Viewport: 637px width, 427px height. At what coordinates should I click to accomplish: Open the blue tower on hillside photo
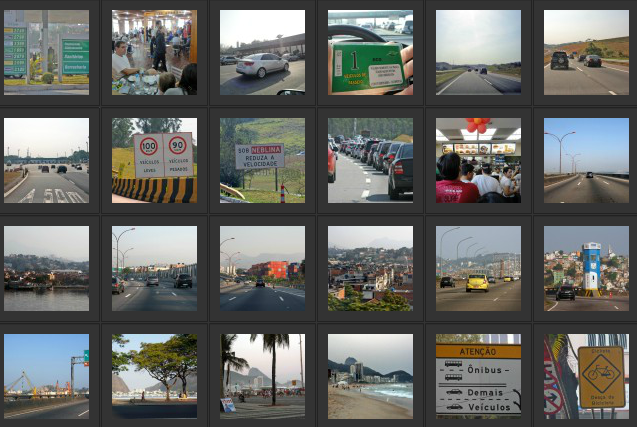pos(586,268)
